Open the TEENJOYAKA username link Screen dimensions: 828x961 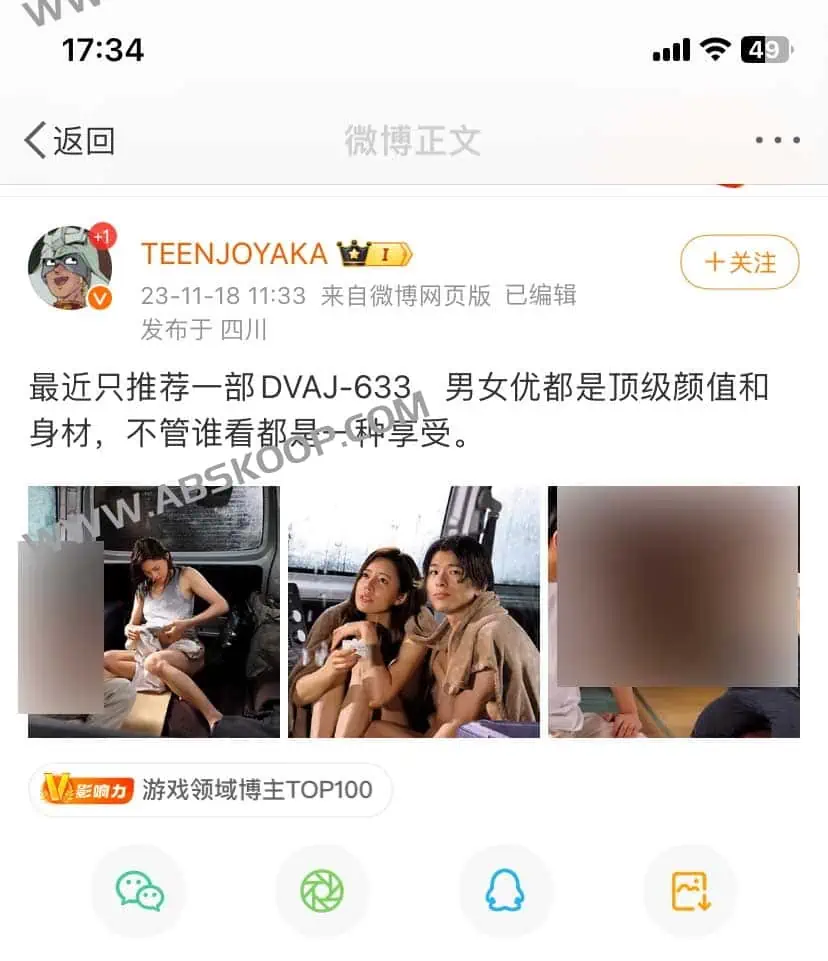tap(234, 254)
